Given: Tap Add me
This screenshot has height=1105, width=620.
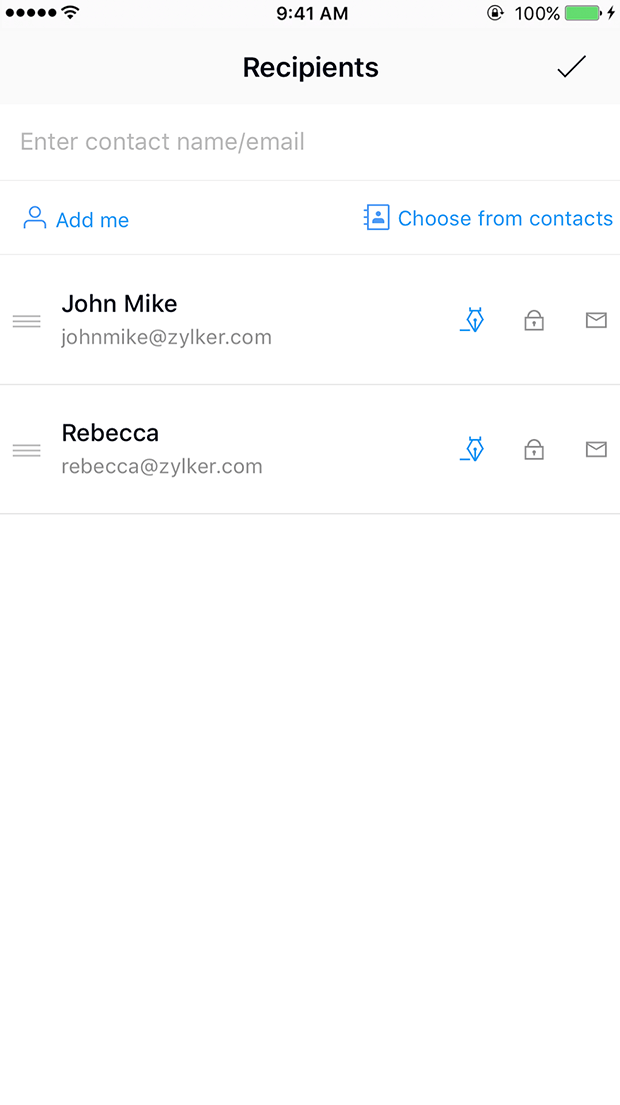Looking at the screenshot, I should click(x=77, y=219).
